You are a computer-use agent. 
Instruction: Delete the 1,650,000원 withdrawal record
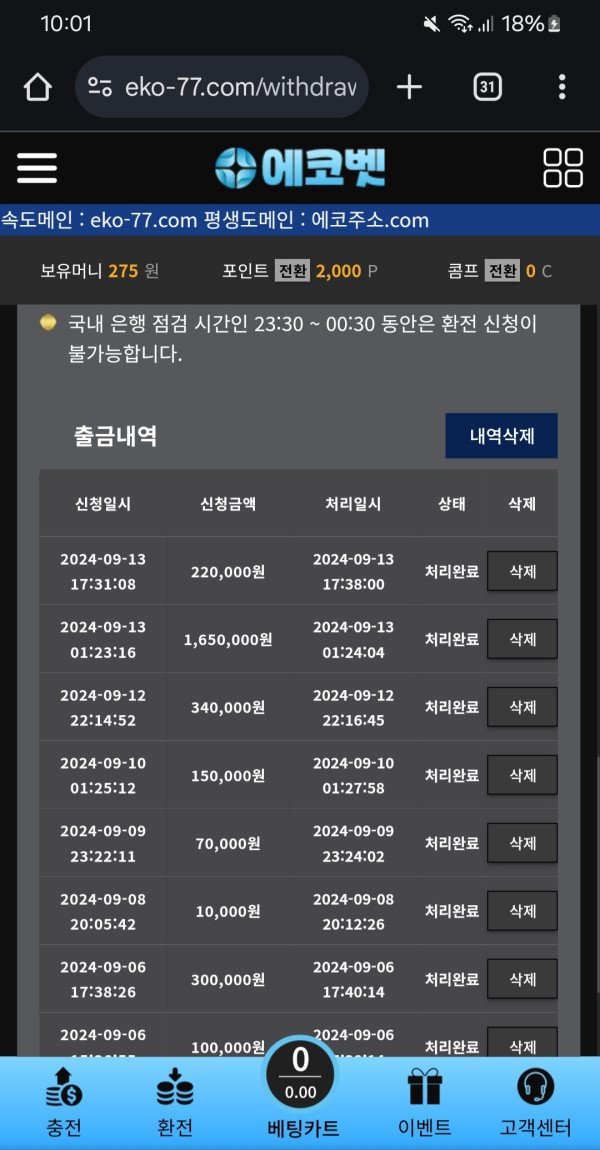tap(522, 639)
